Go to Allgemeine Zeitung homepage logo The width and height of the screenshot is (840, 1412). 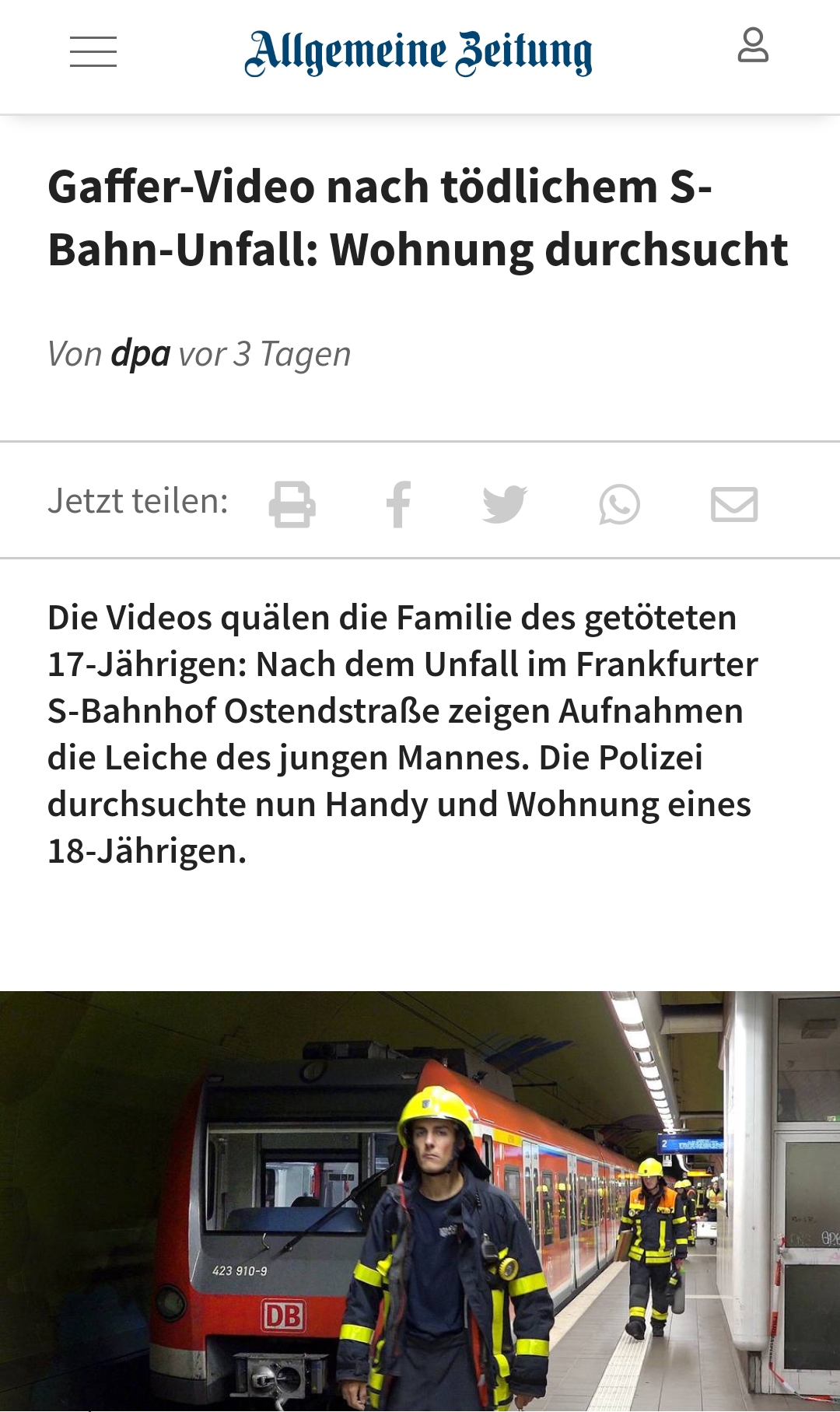pyautogui.click(x=418, y=53)
